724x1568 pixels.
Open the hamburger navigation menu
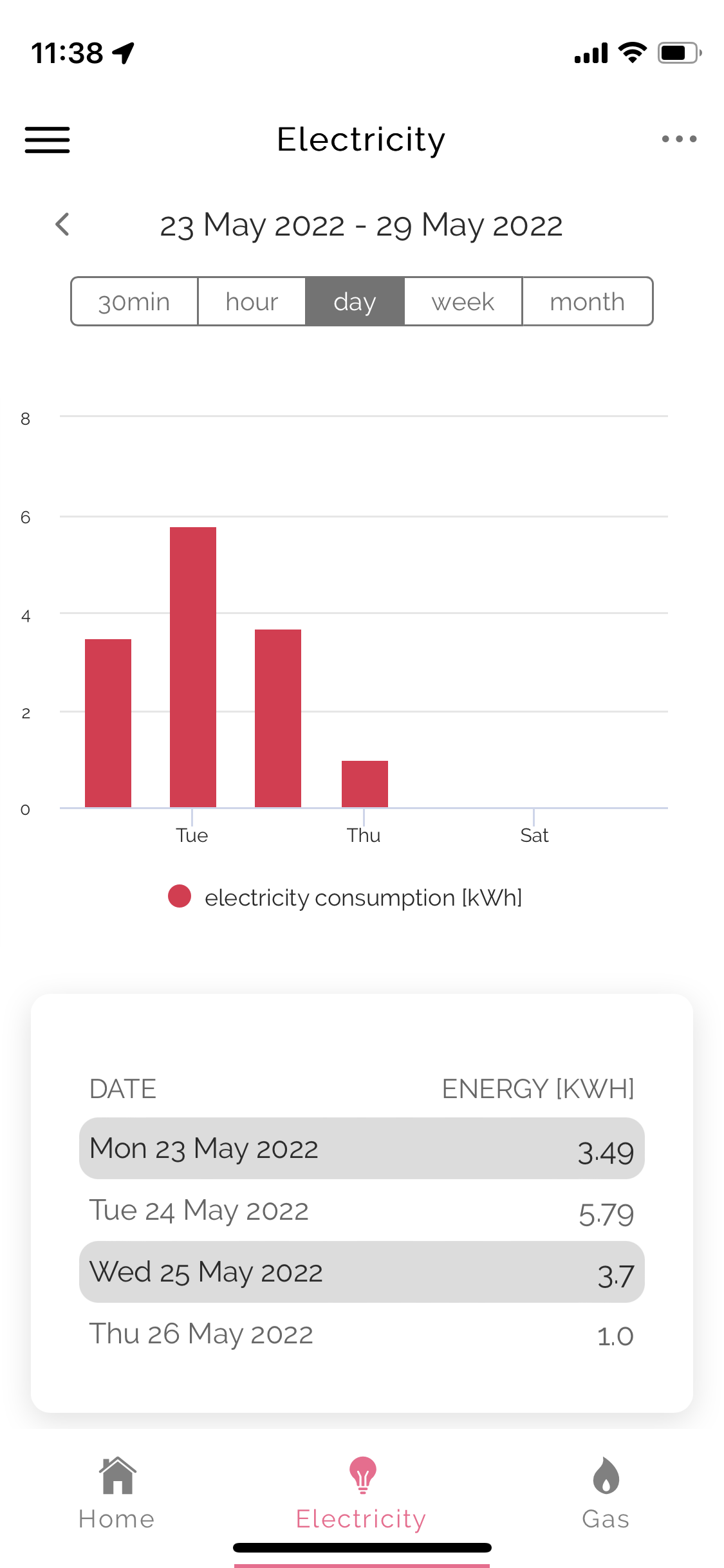point(47,140)
